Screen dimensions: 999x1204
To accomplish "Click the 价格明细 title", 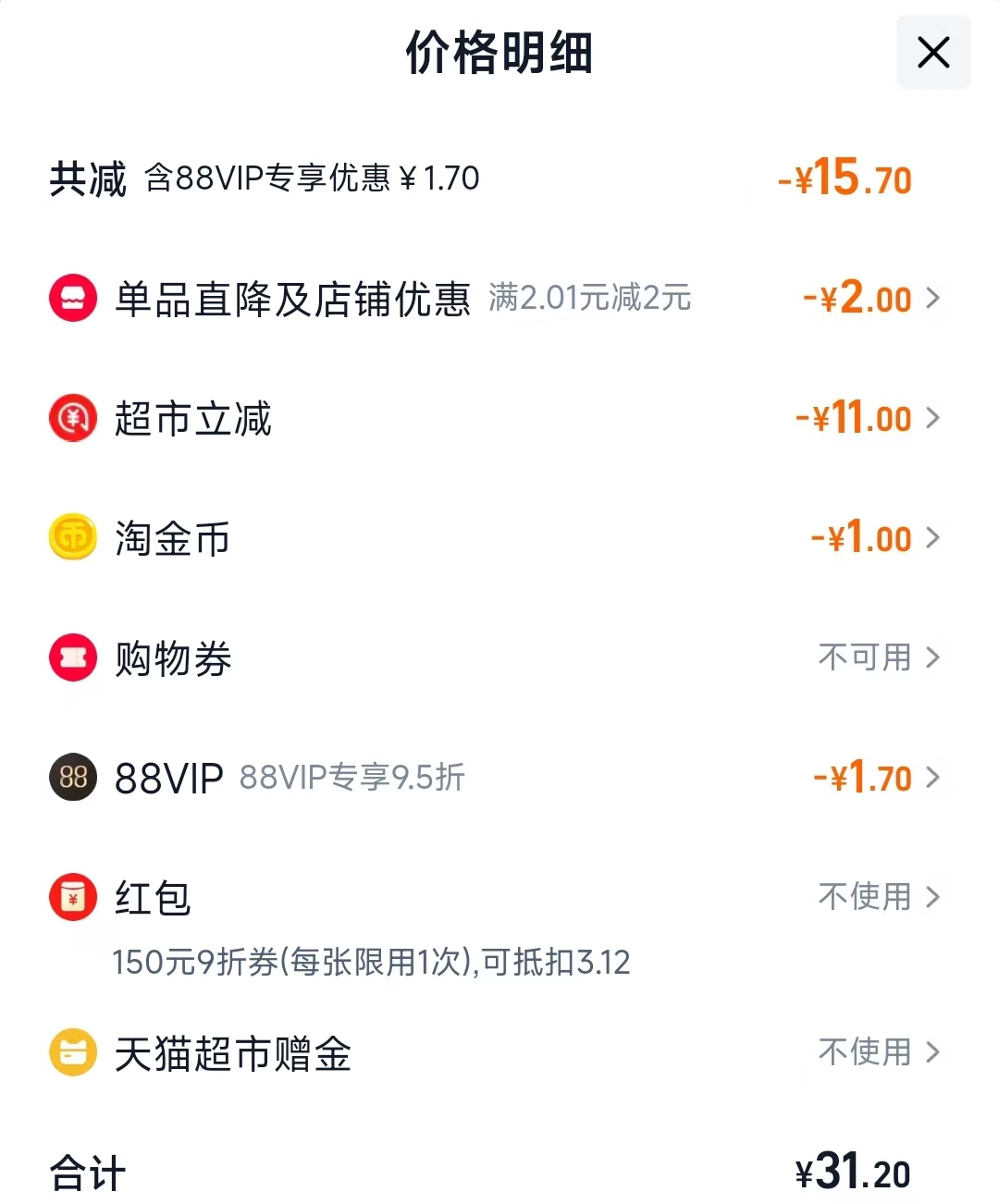I will tap(499, 53).
